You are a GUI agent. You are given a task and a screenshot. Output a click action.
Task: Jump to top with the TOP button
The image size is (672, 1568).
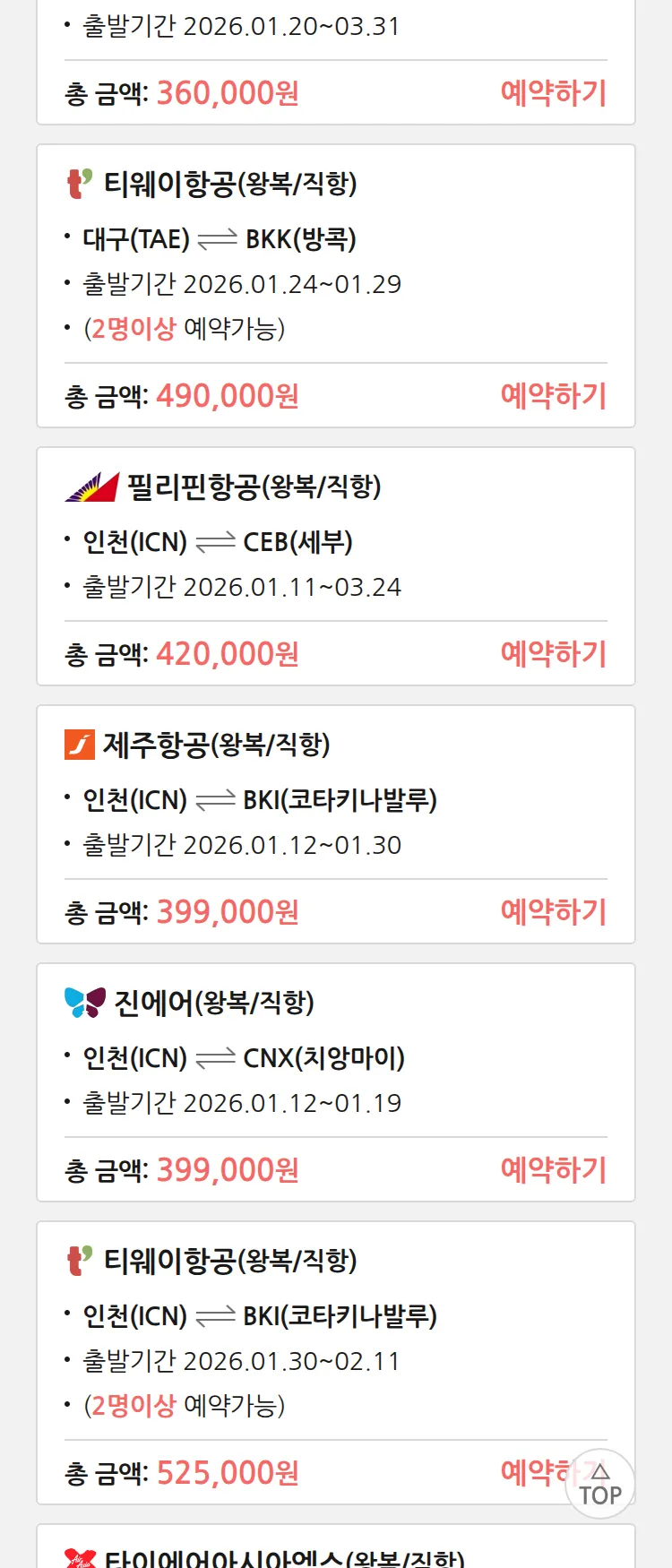click(599, 1485)
